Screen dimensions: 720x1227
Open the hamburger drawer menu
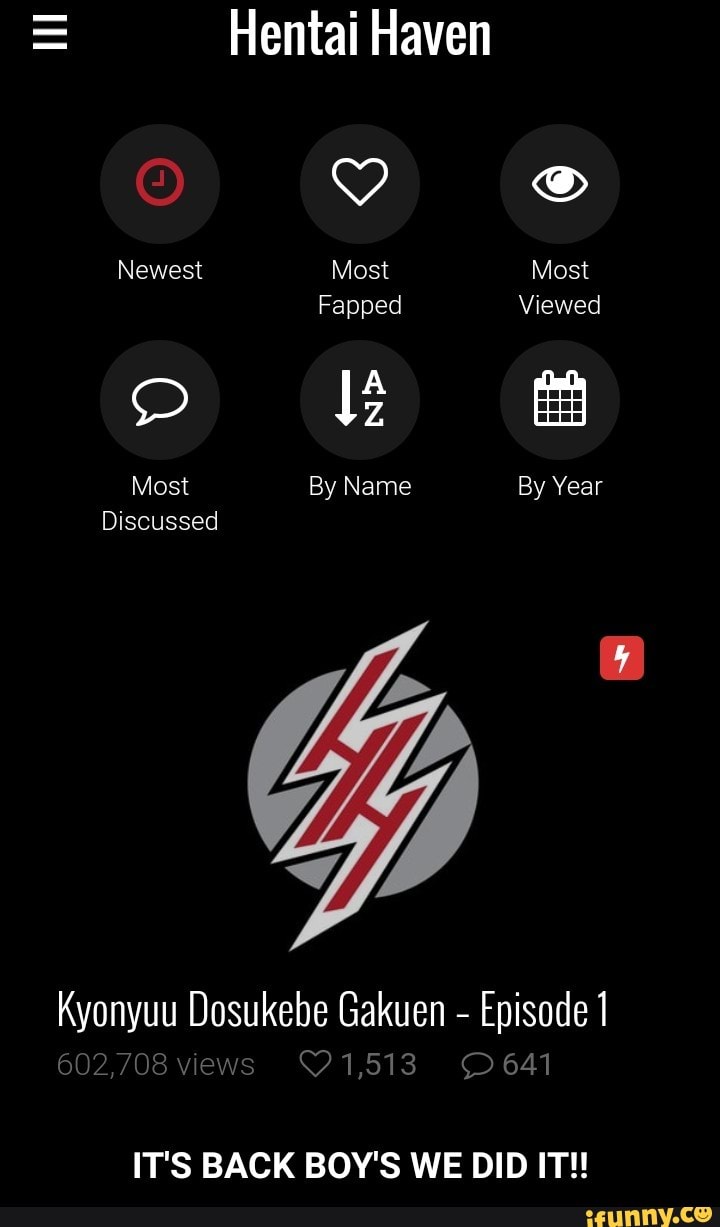click(48, 34)
